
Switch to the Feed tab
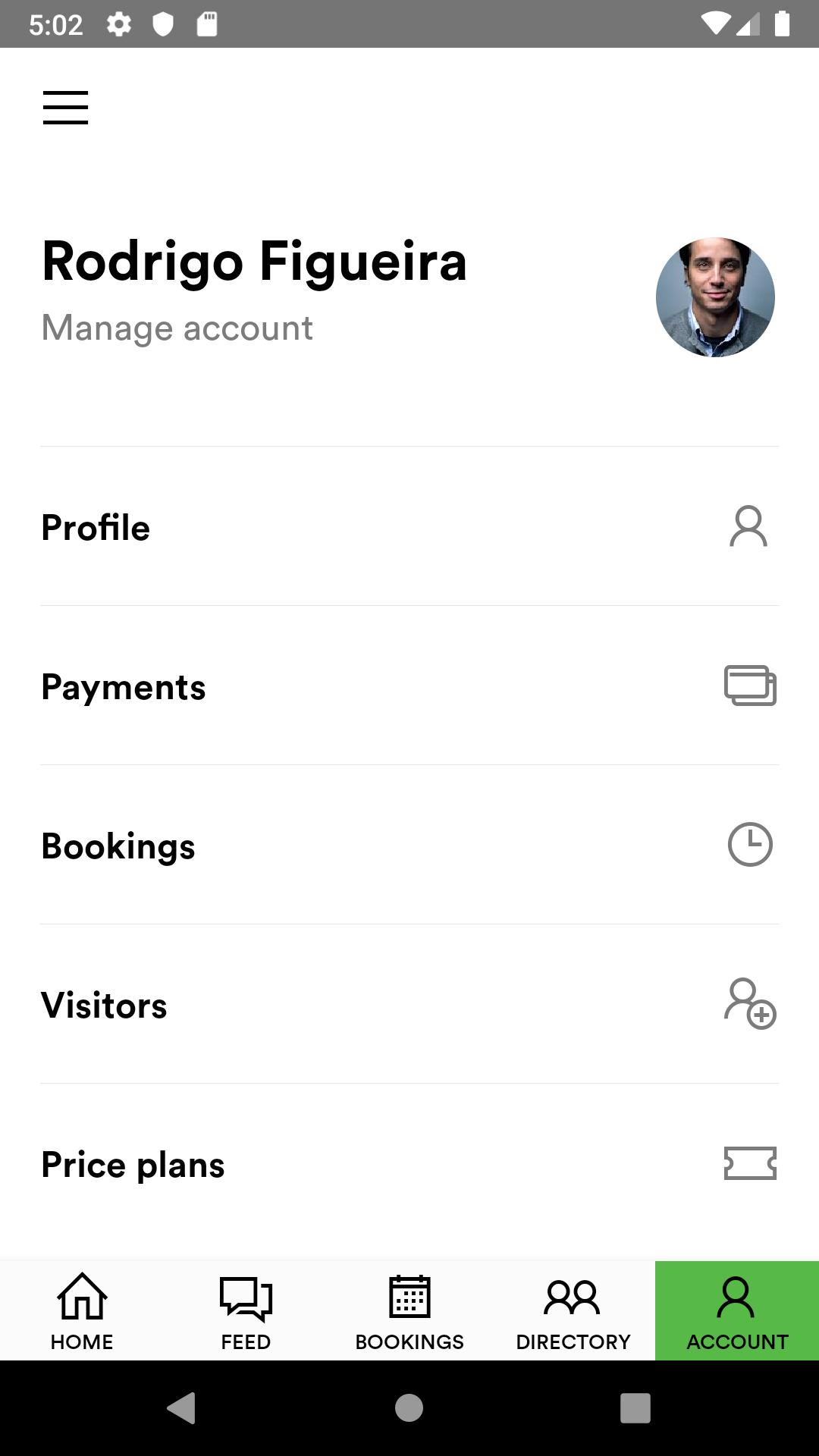[x=246, y=1311]
